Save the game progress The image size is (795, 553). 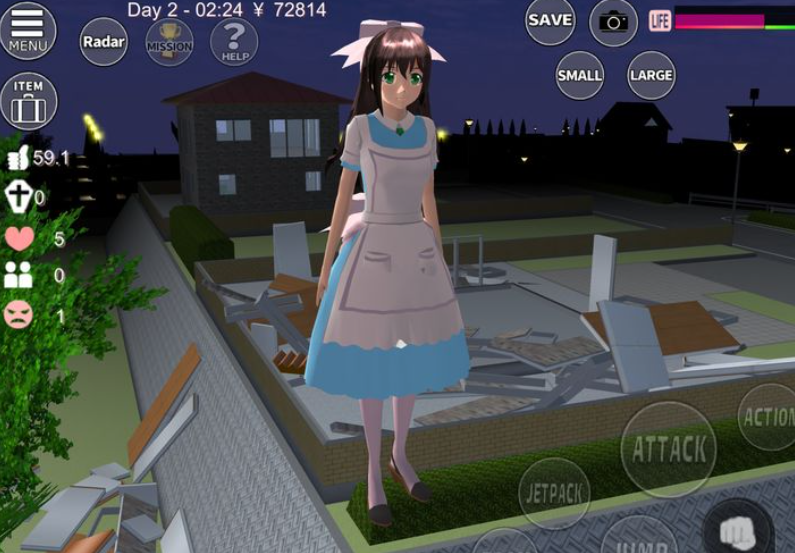click(x=550, y=20)
